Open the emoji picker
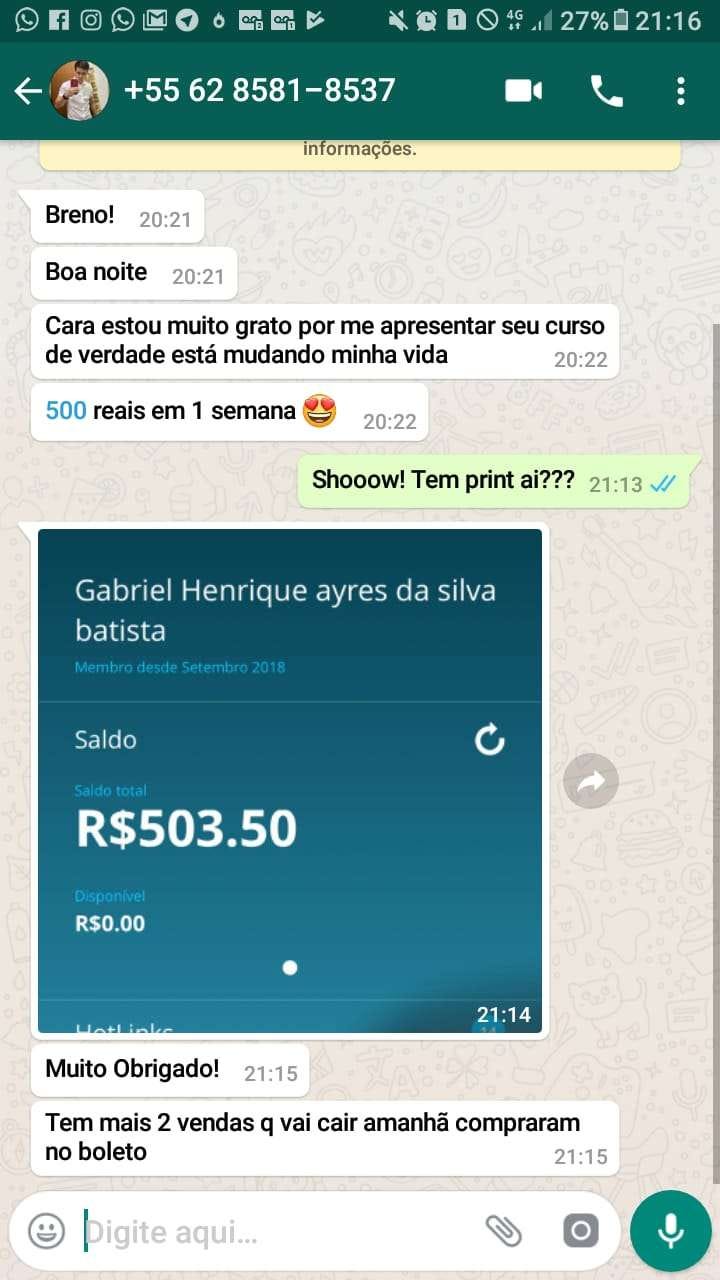The width and height of the screenshot is (720, 1280). [x=46, y=1231]
